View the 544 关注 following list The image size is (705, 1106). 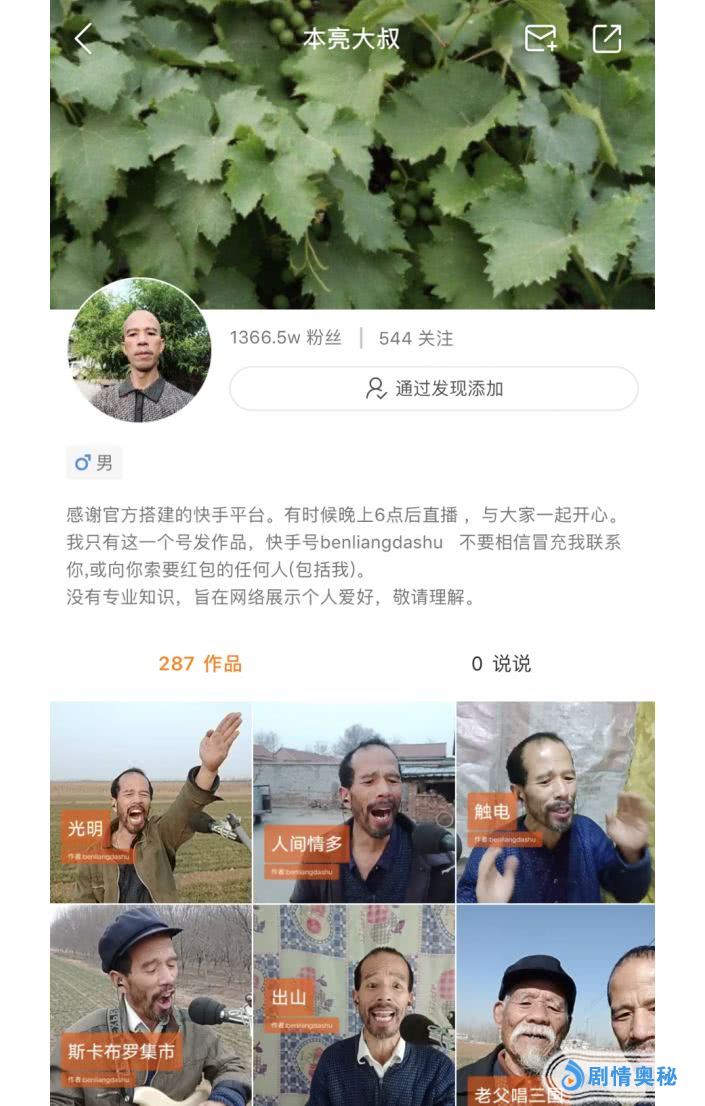coord(416,338)
